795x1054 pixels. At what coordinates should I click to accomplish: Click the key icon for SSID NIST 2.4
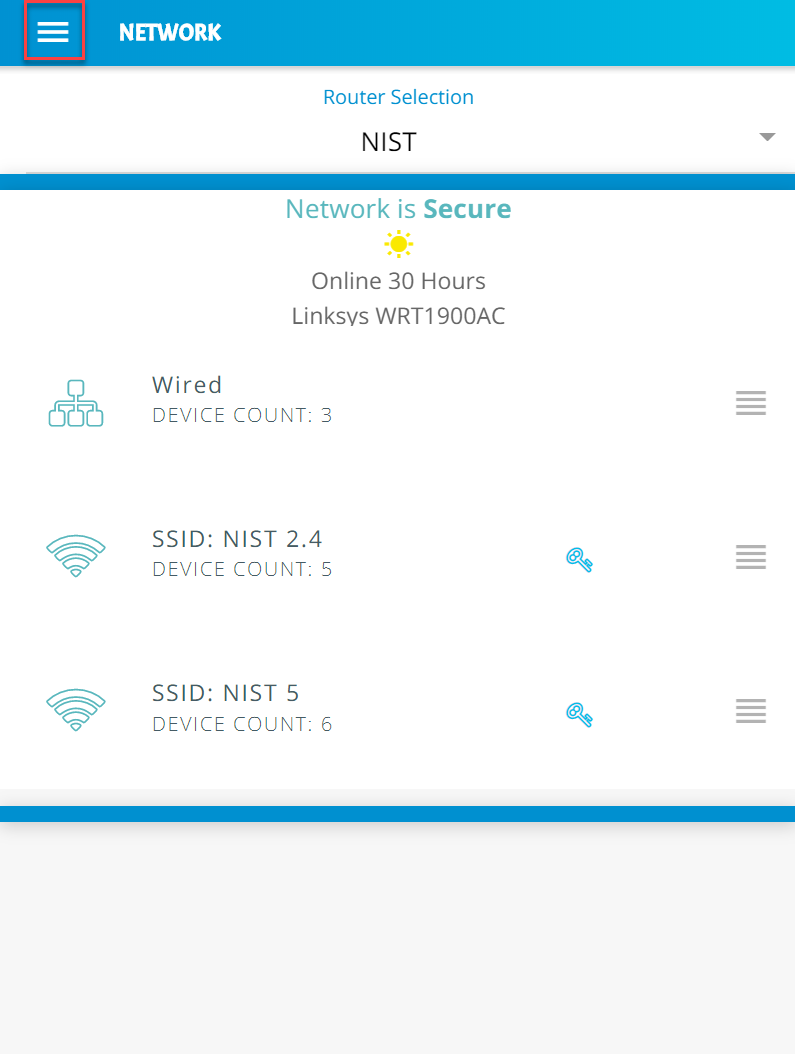pos(578,559)
